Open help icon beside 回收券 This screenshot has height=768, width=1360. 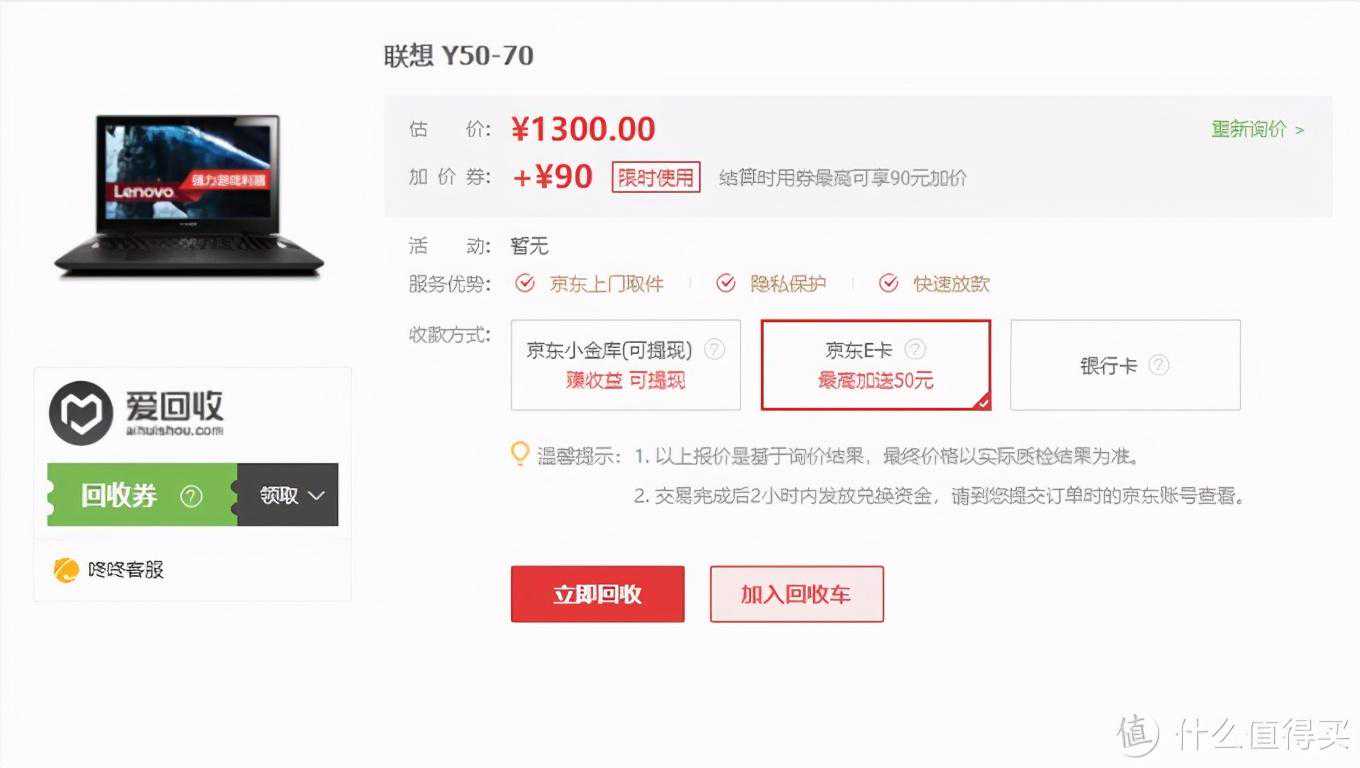coord(191,496)
